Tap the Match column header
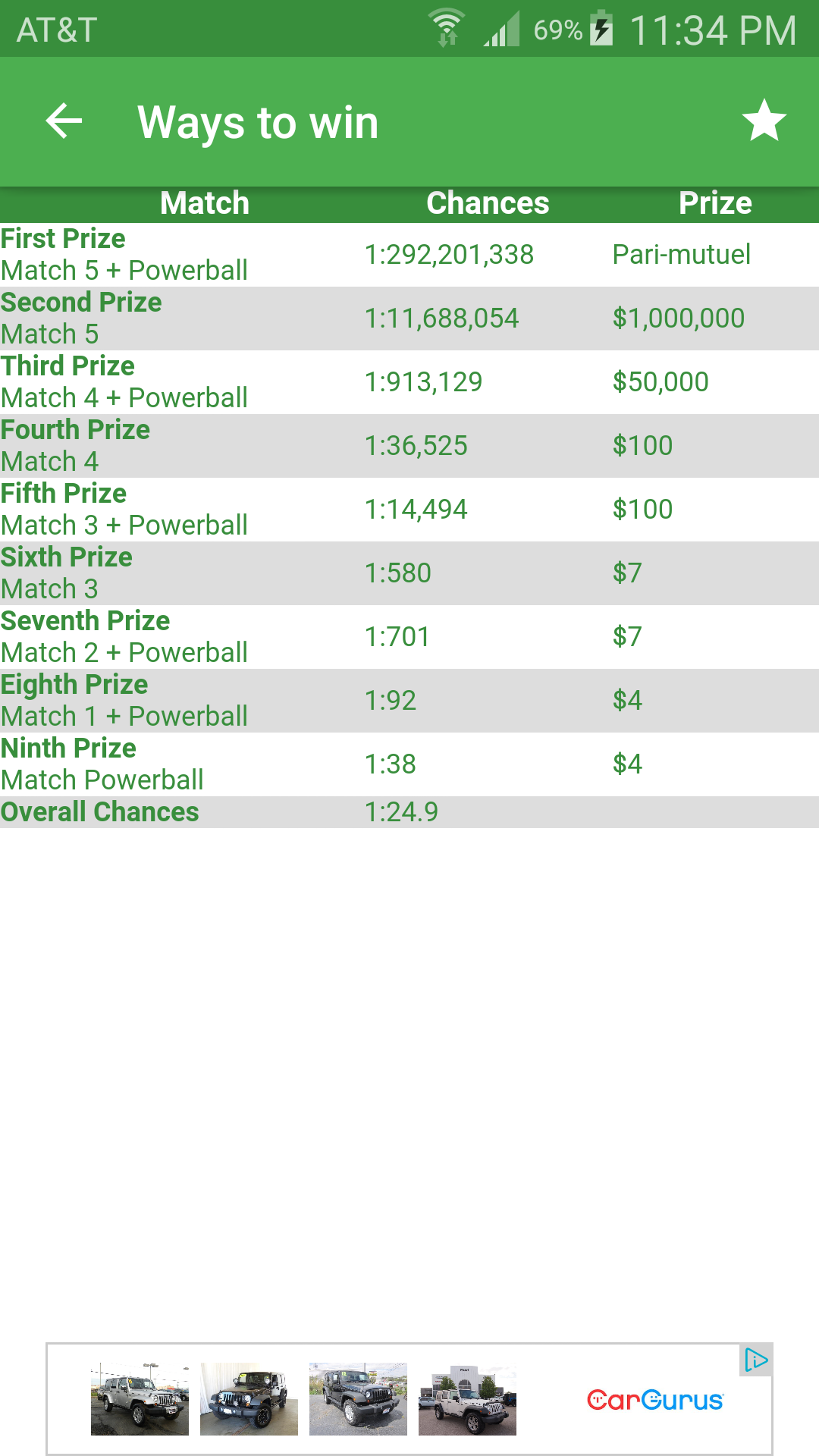The width and height of the screenshot is (819, 1456). pos(203,202)
